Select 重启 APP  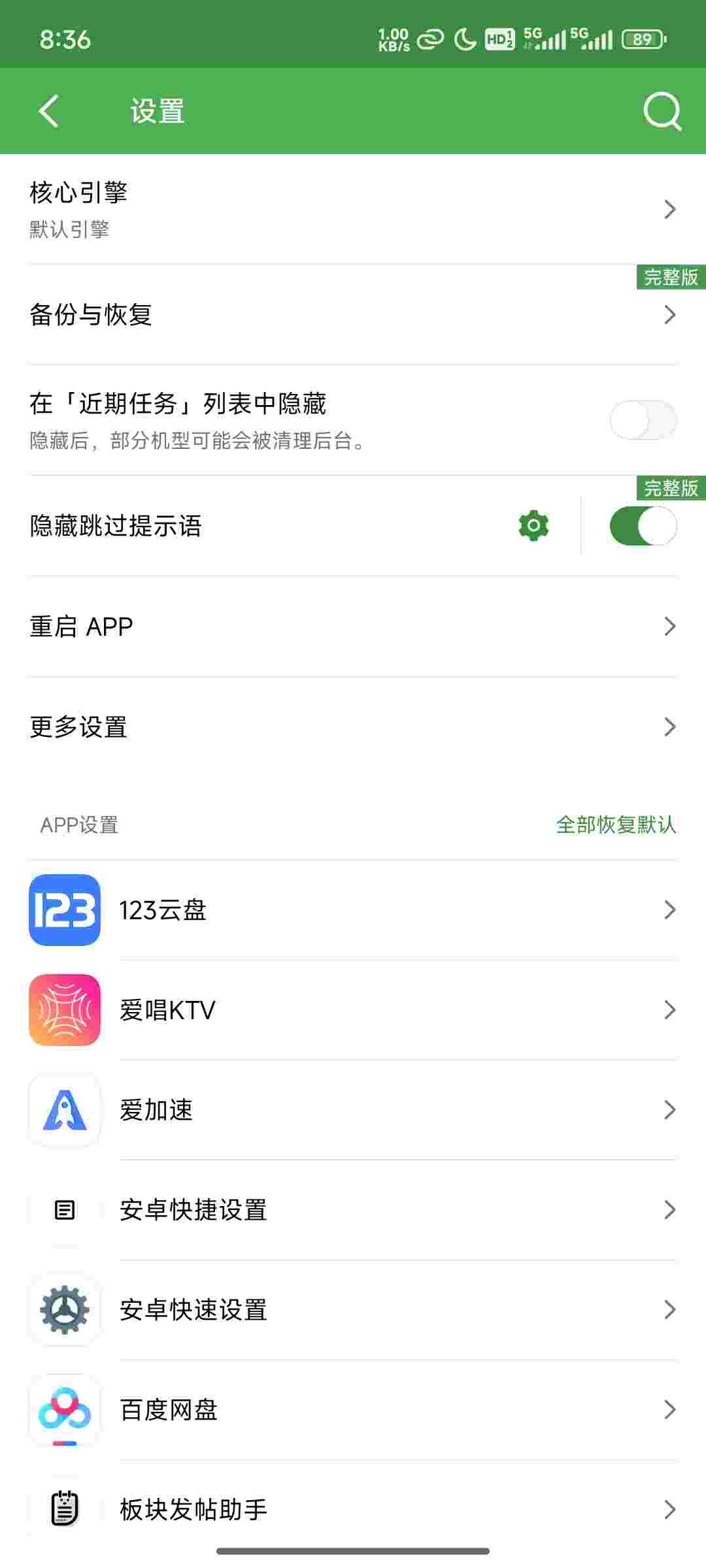tap(353, 627)
